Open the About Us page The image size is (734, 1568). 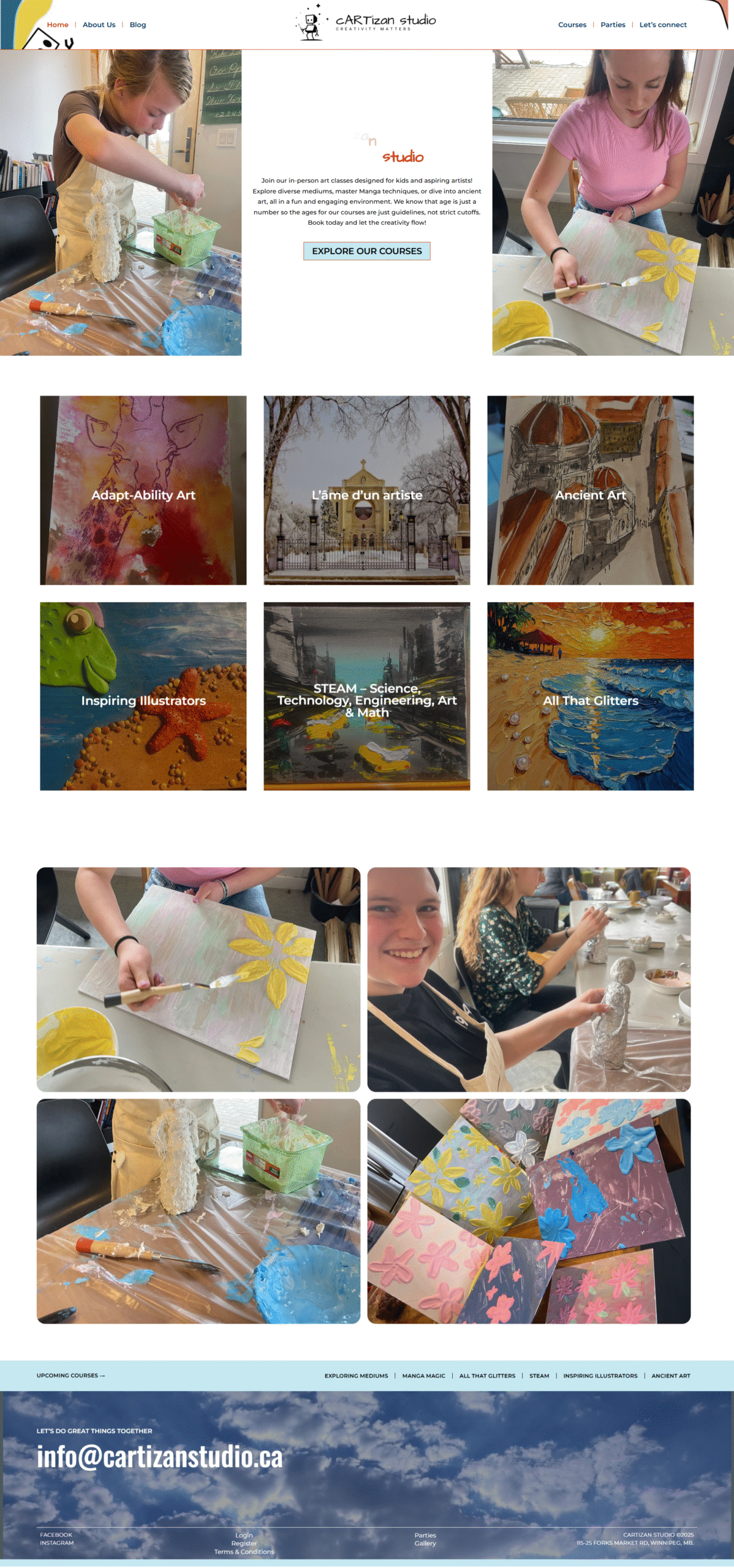[99, 24]
